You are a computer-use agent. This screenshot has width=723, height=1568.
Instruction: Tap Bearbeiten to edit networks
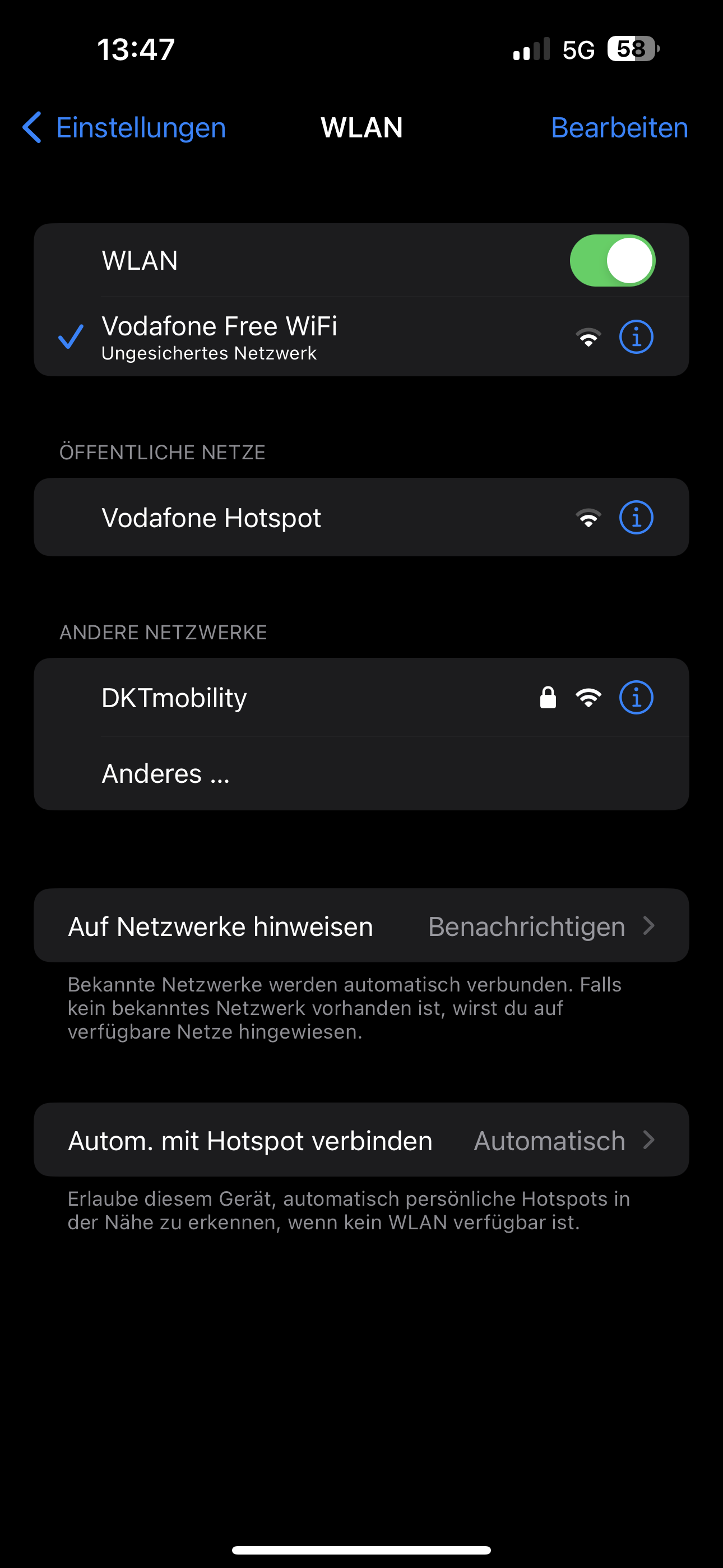pos(619,128)
